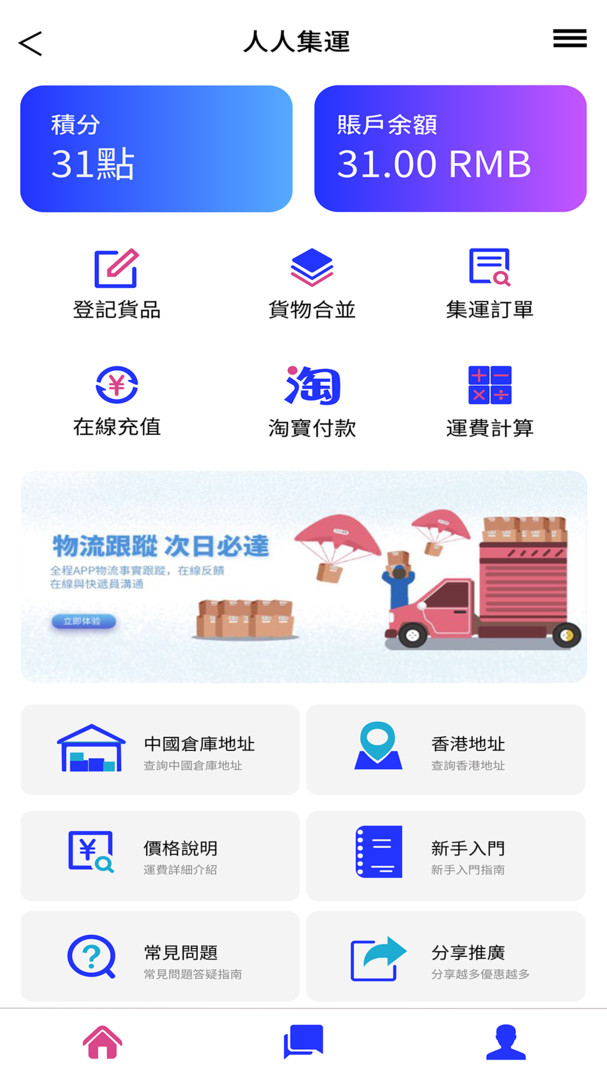The image size is (607, 1080).
Task: Choose 淘寶付款 Taobao payment
Action: coord(312,402)
